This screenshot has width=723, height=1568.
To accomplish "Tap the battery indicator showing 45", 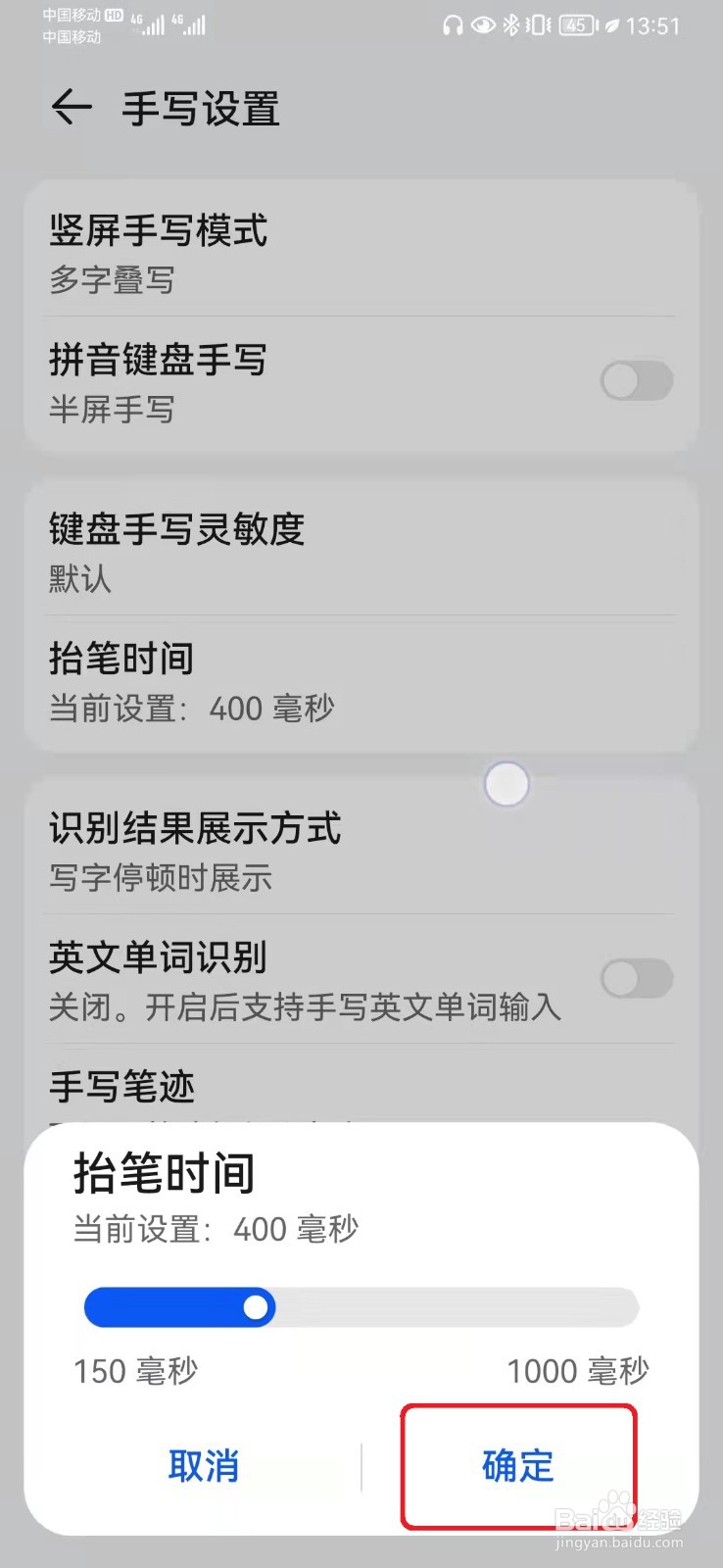I will tap(576, 25).
